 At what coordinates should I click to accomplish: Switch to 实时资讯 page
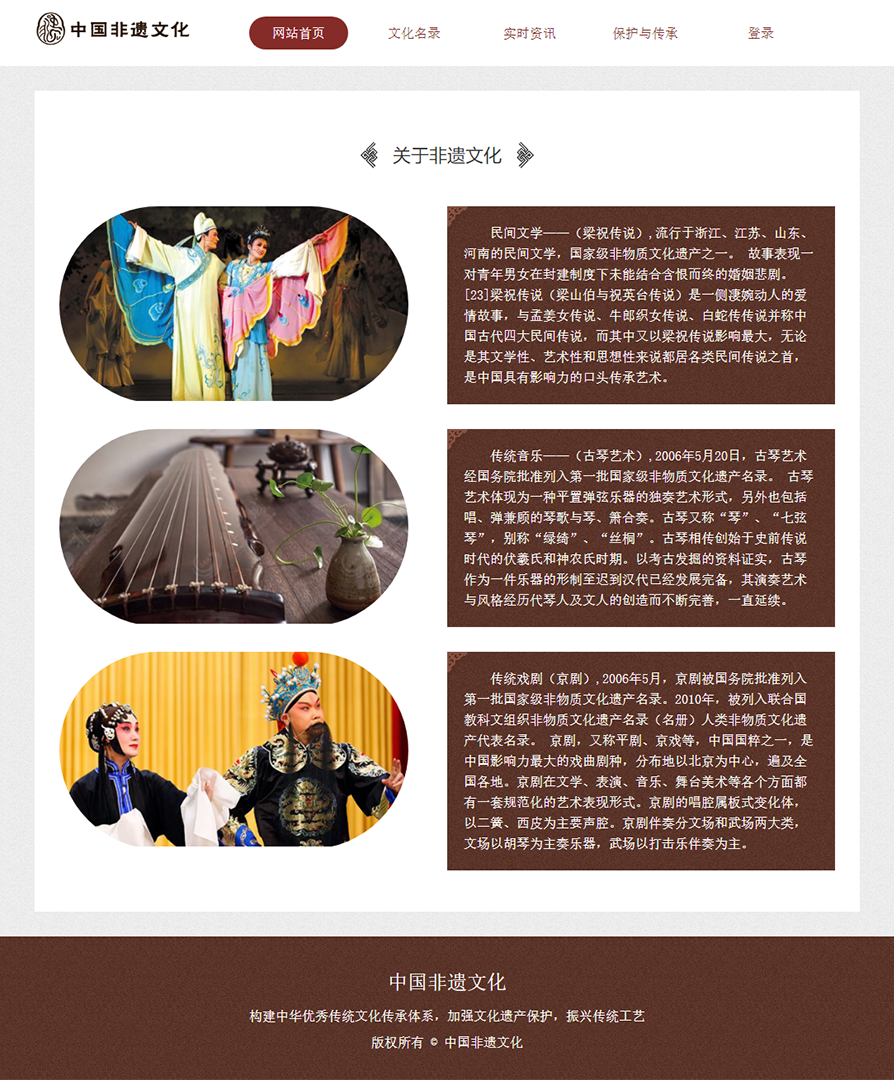(529, 33)
